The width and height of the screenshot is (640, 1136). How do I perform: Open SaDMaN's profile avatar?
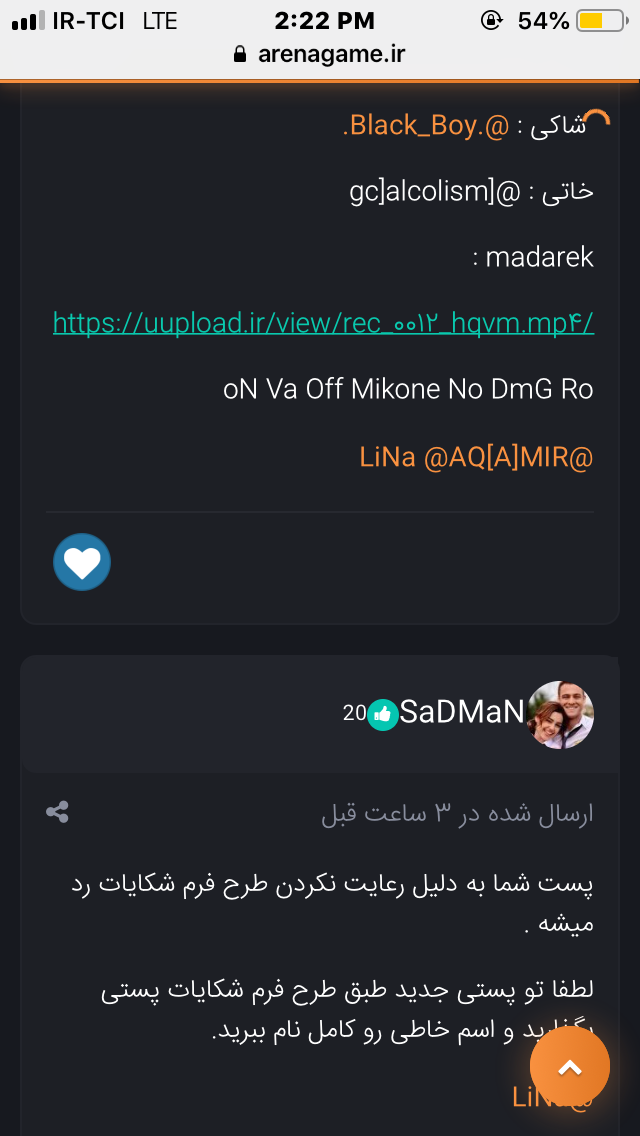(560, 714)
